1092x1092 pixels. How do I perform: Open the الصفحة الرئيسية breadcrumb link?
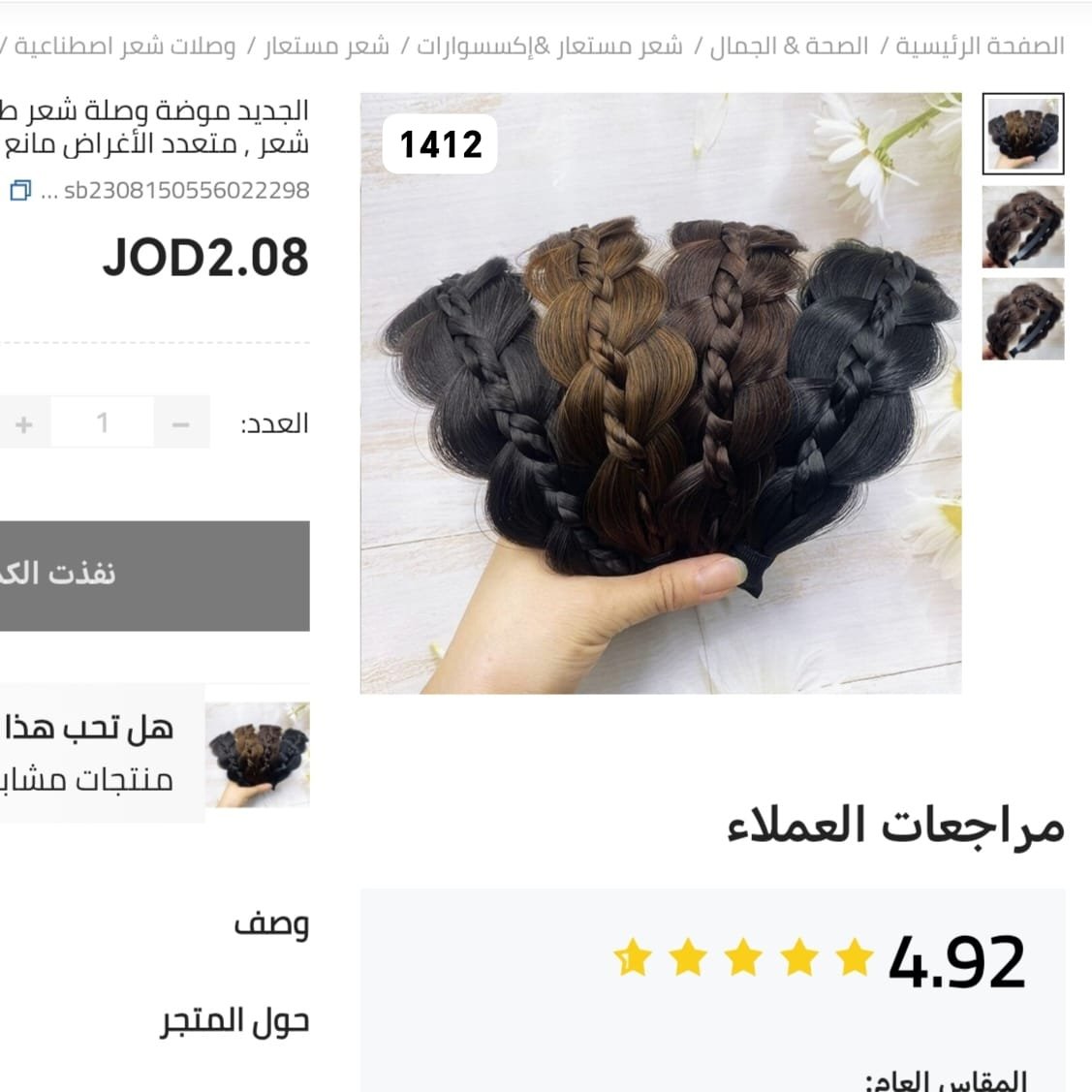click(x=979, y=46)
